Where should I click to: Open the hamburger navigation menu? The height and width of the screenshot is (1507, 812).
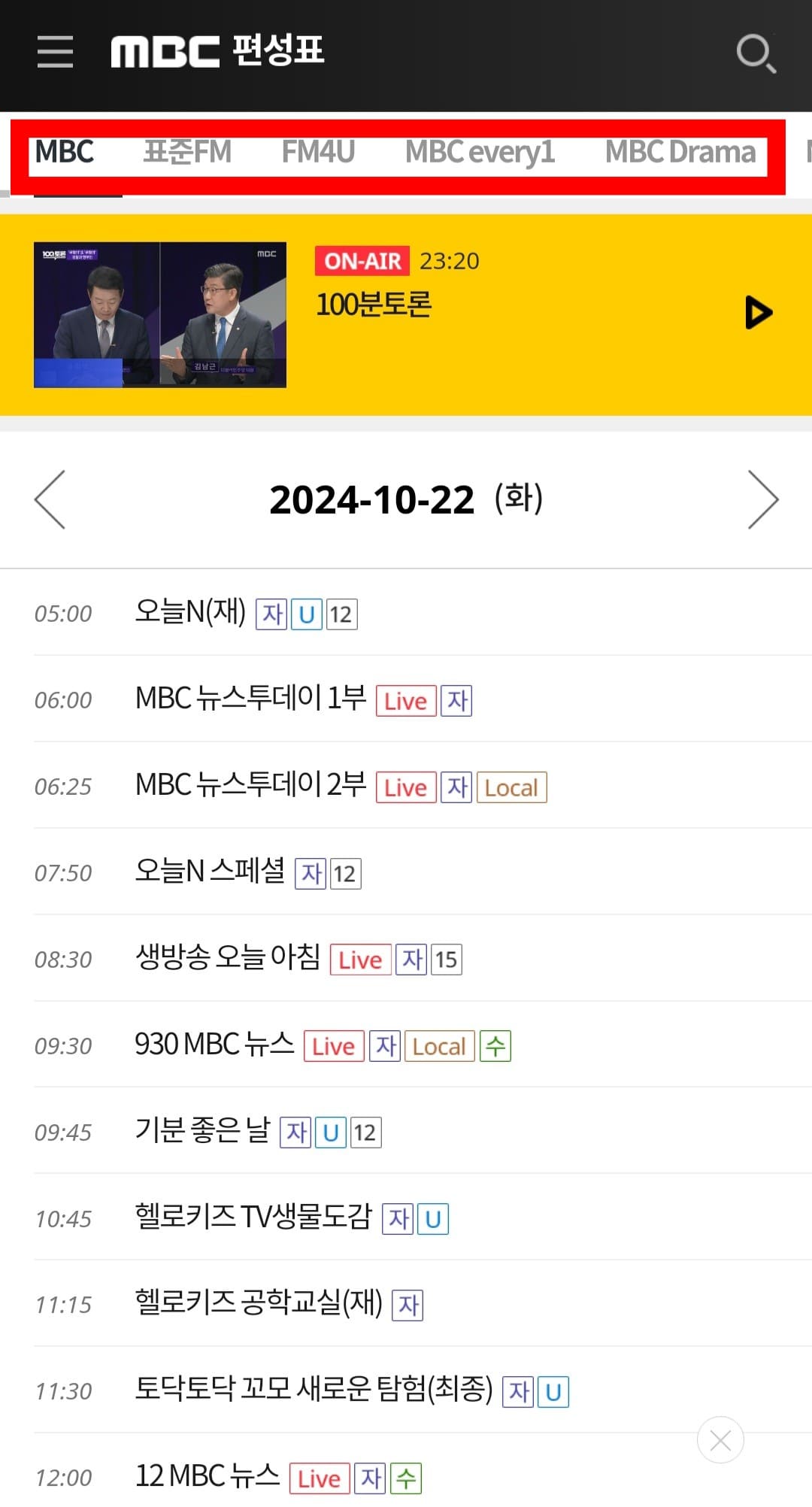click(x=53, y=53)
